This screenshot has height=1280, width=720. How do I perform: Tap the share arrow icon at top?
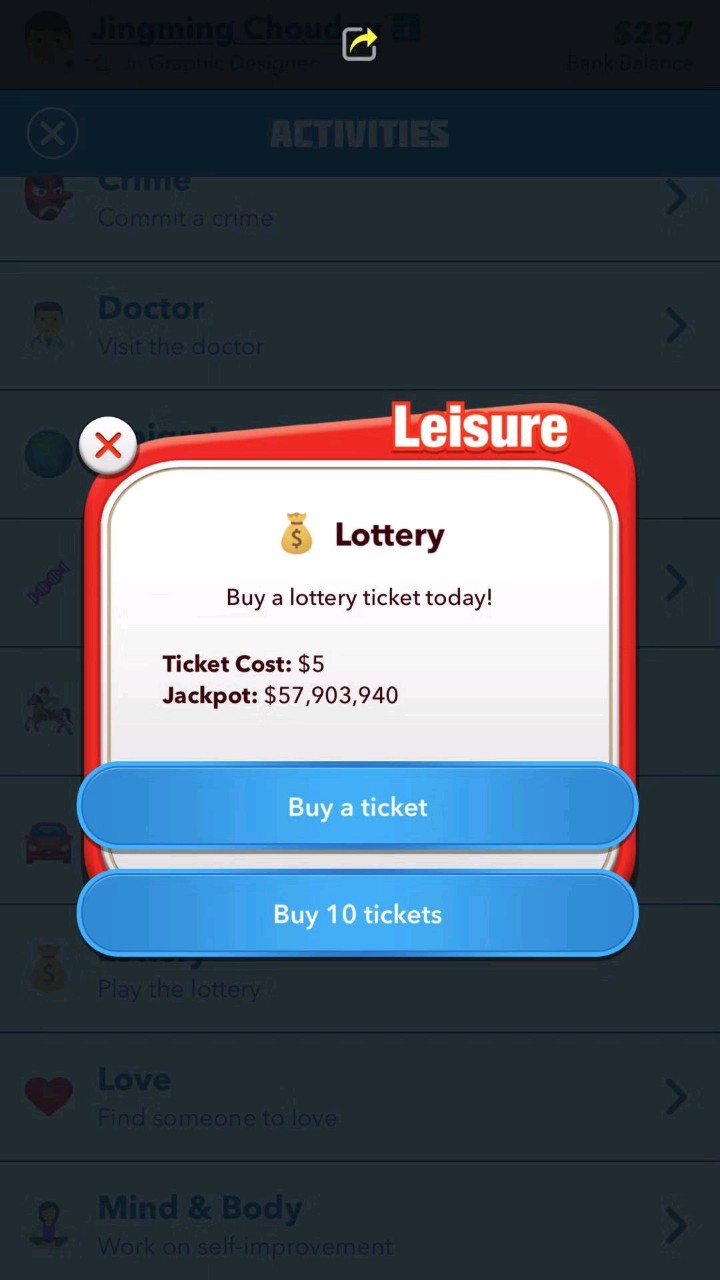point(360,44)
